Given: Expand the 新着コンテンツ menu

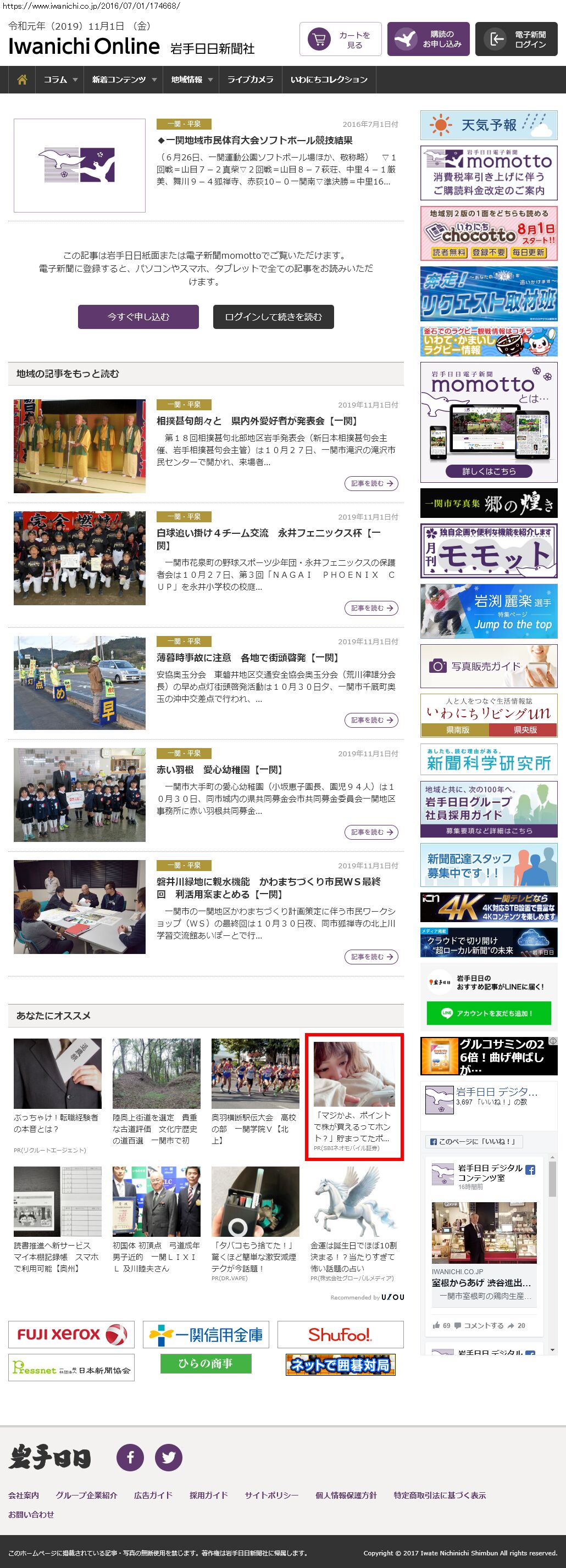Looking at the screenshot, I should (124, 80).
